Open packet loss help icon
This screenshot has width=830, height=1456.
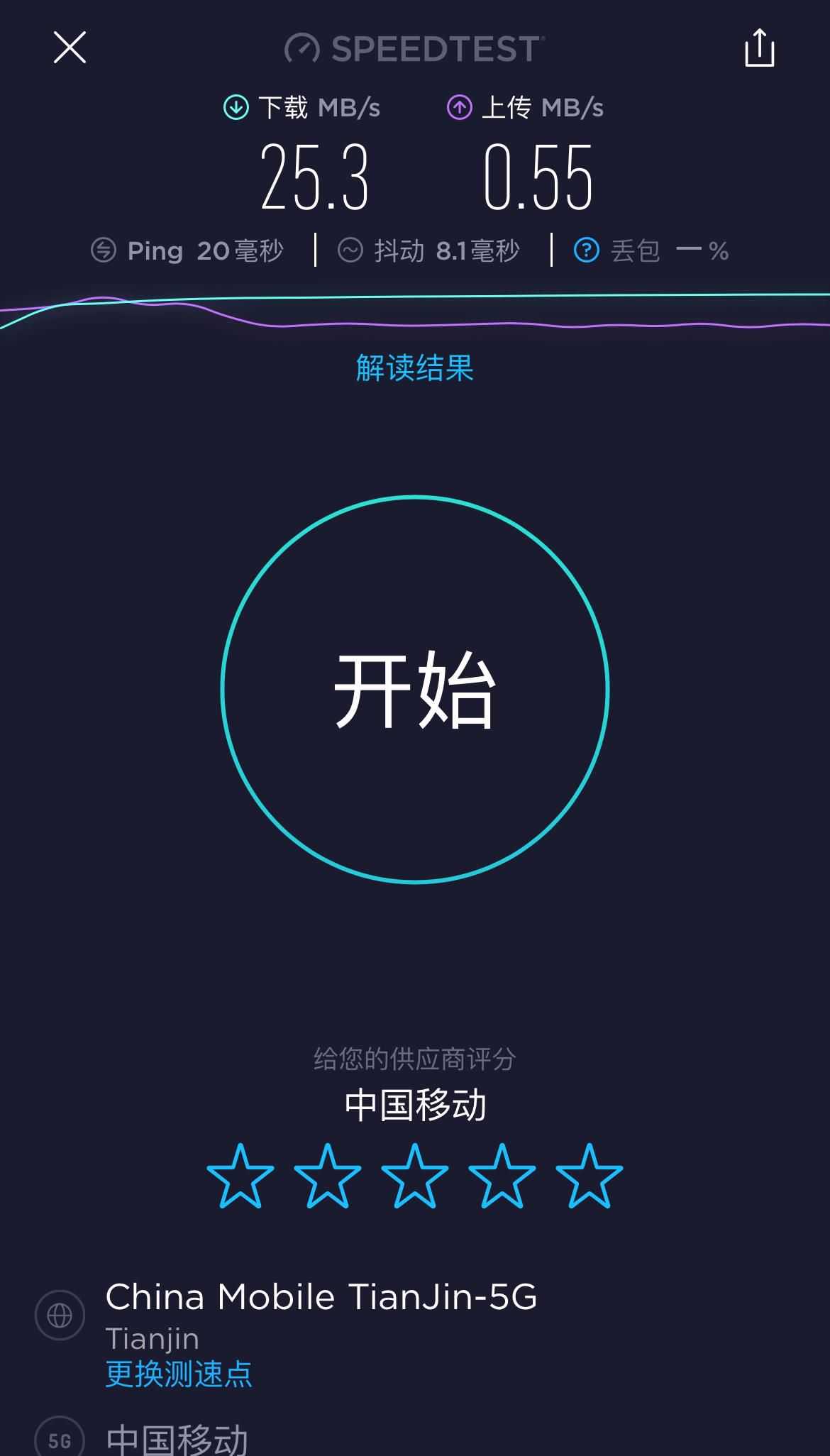[x=587, y=250]
